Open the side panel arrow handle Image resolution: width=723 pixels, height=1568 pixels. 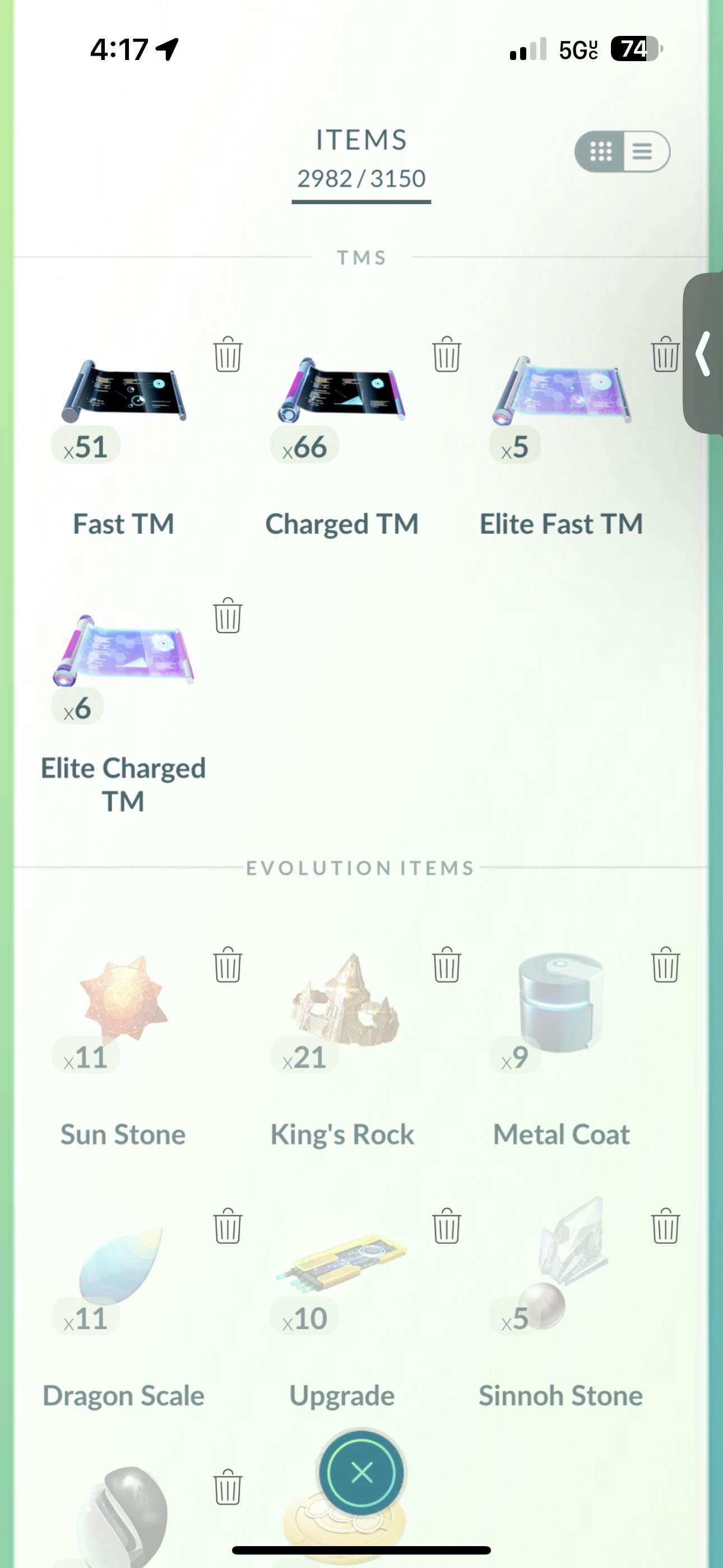tap(703, 353)
